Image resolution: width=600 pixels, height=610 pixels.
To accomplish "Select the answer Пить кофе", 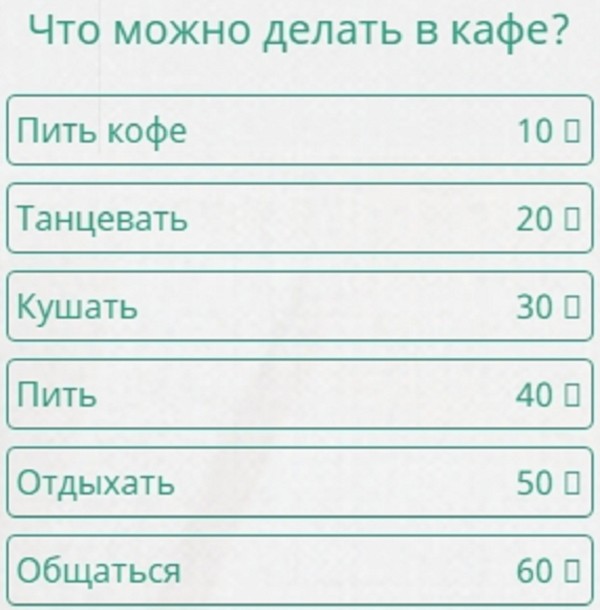I will point(300,130).
